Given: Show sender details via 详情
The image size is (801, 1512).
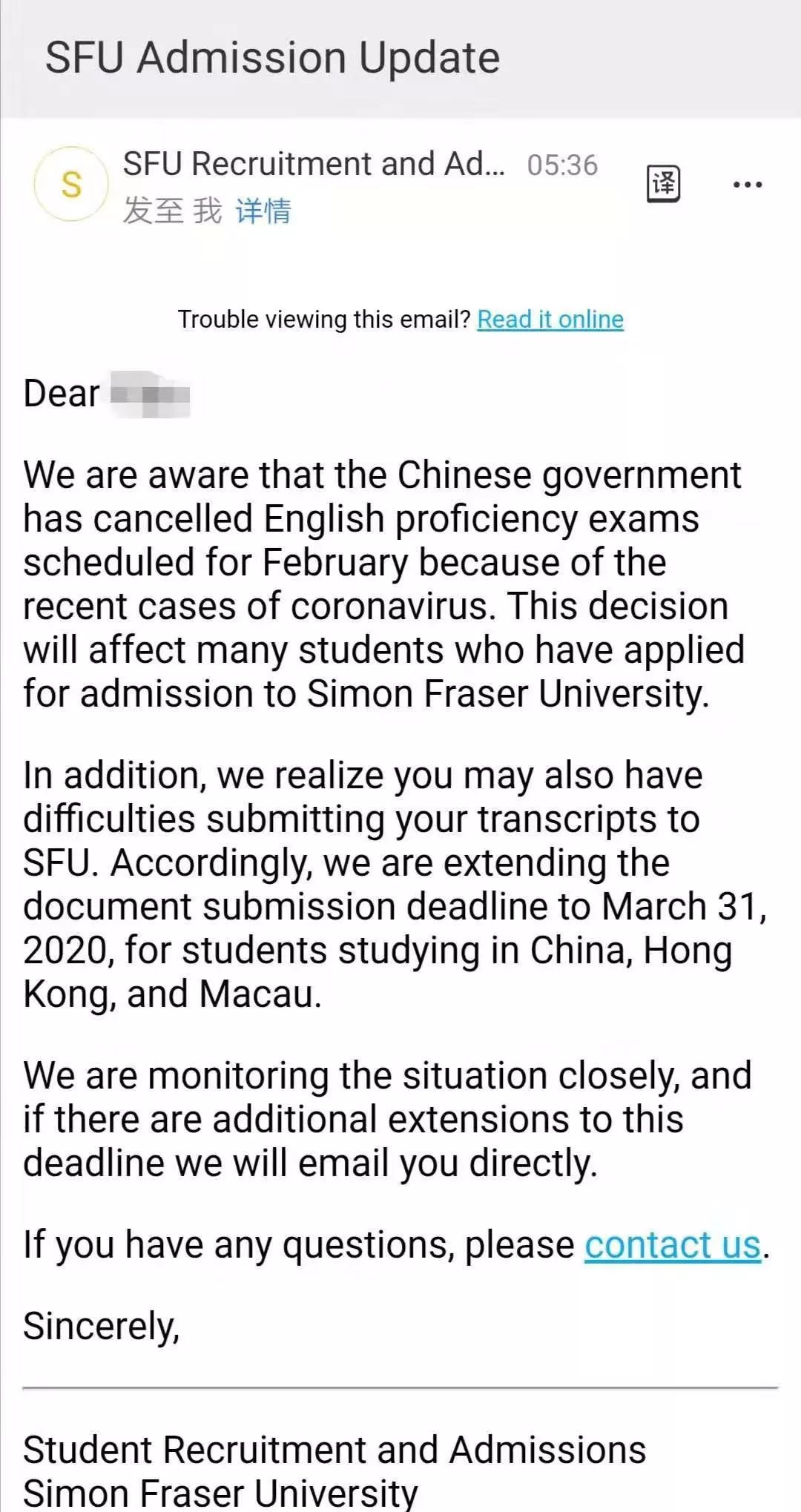Looking at the screenshot, I should pos(263,211).
